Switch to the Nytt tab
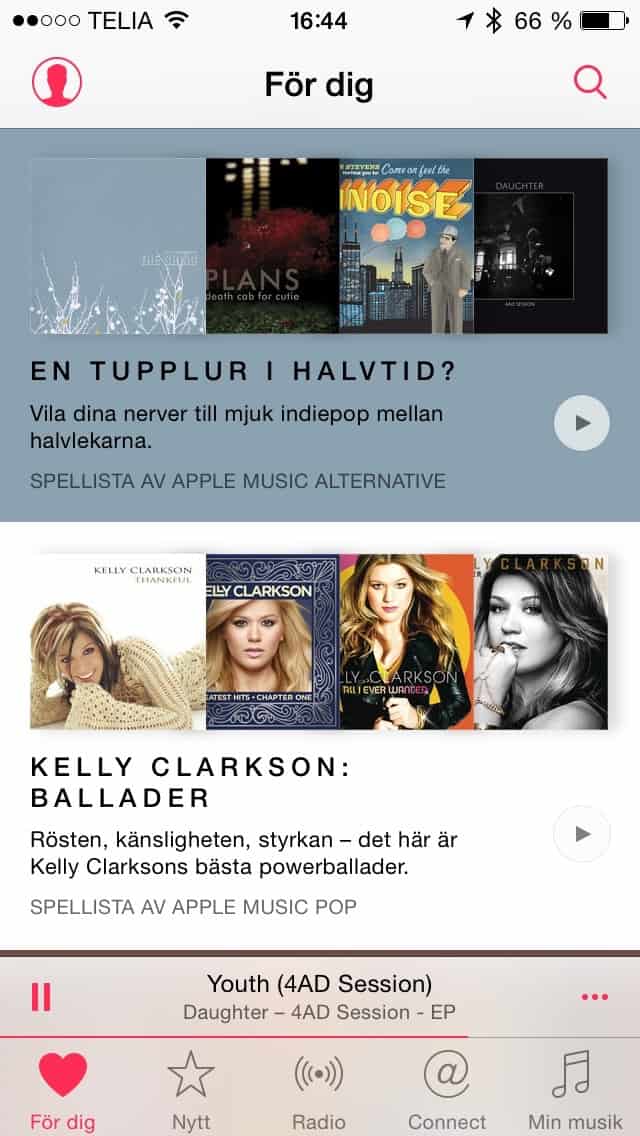640x1136 pixels. (191, 1090)
